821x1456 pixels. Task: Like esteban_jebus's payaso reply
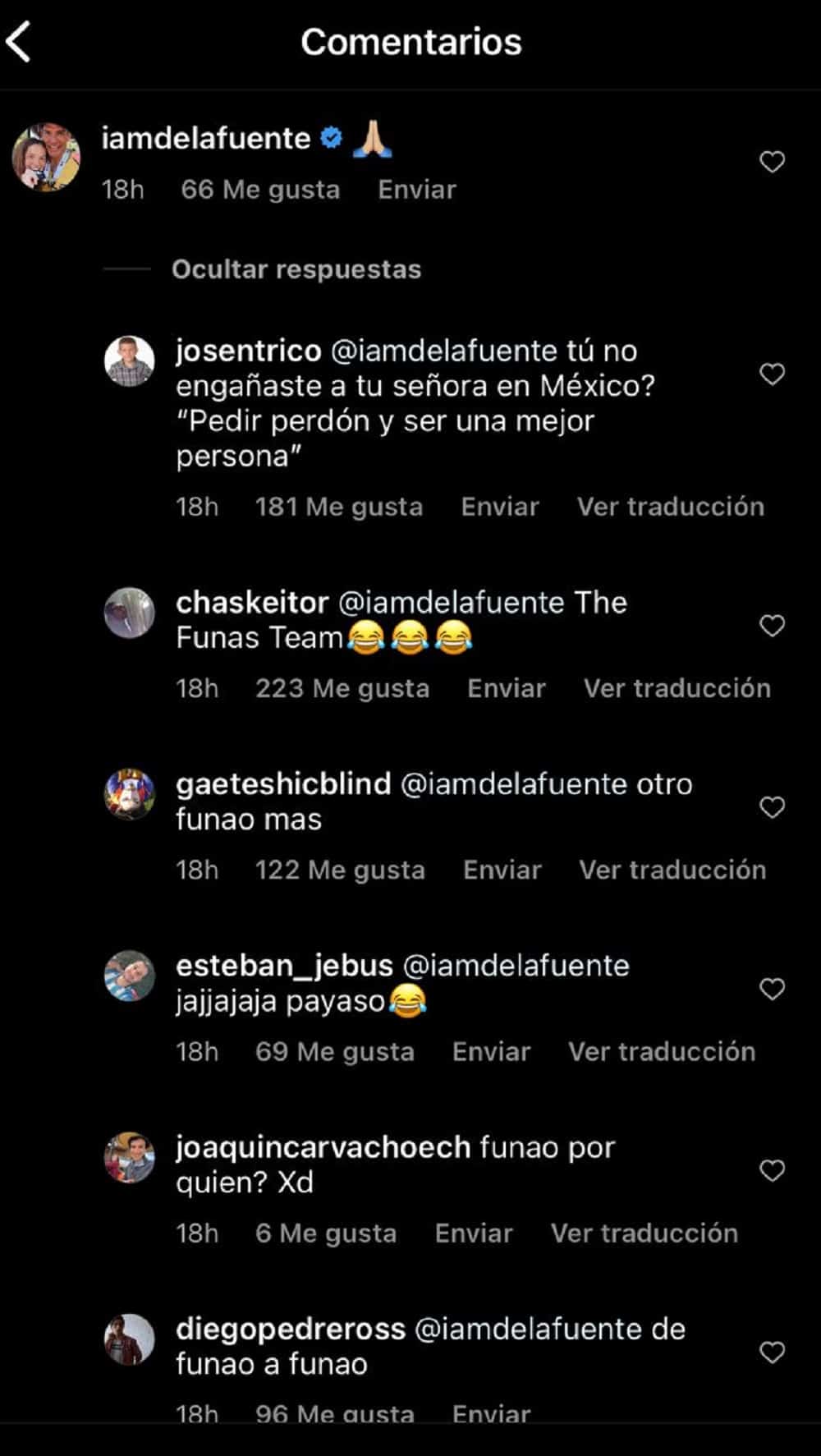pos(772,989)
